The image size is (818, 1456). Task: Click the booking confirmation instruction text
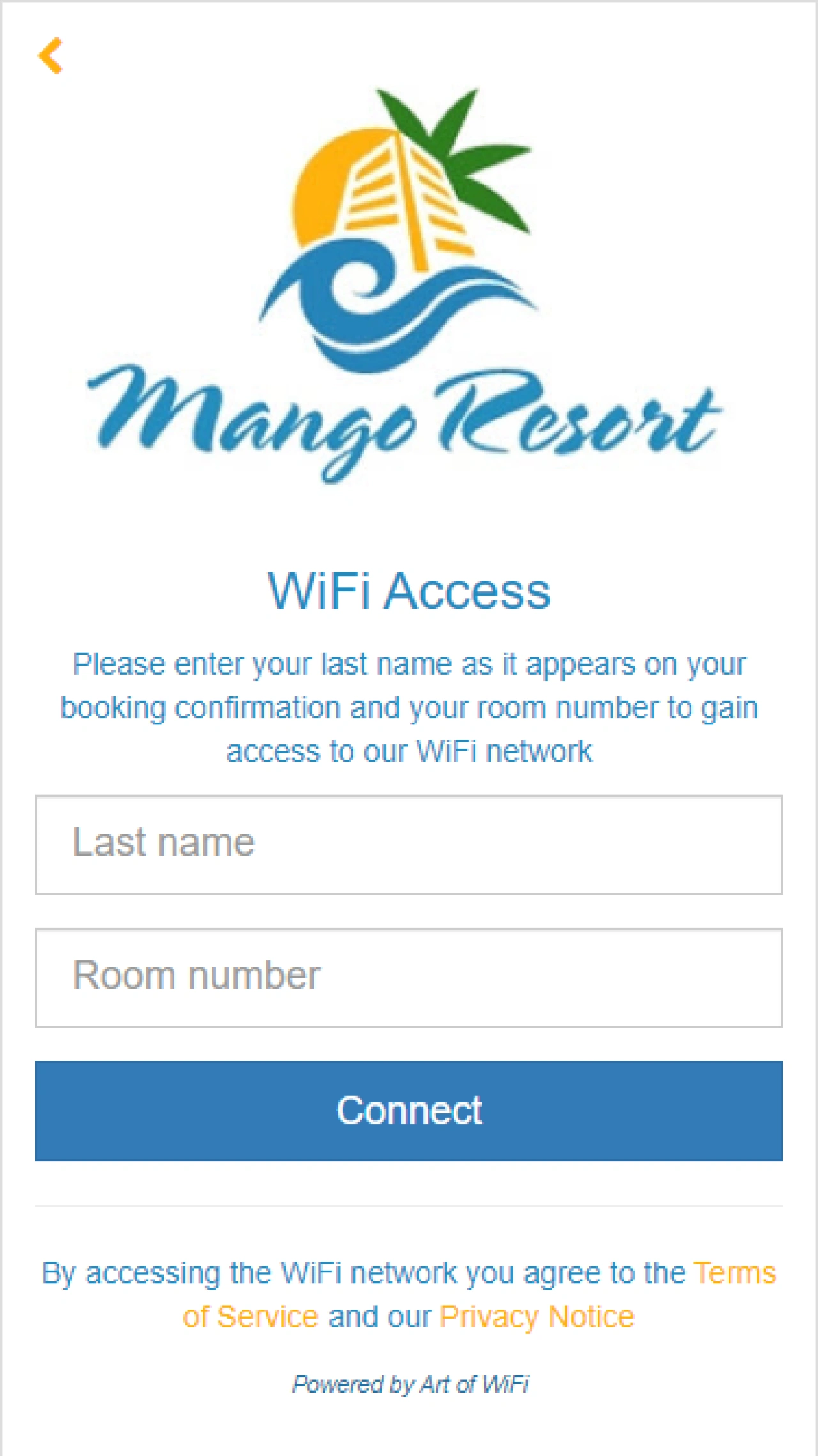(x=409, y=707)
